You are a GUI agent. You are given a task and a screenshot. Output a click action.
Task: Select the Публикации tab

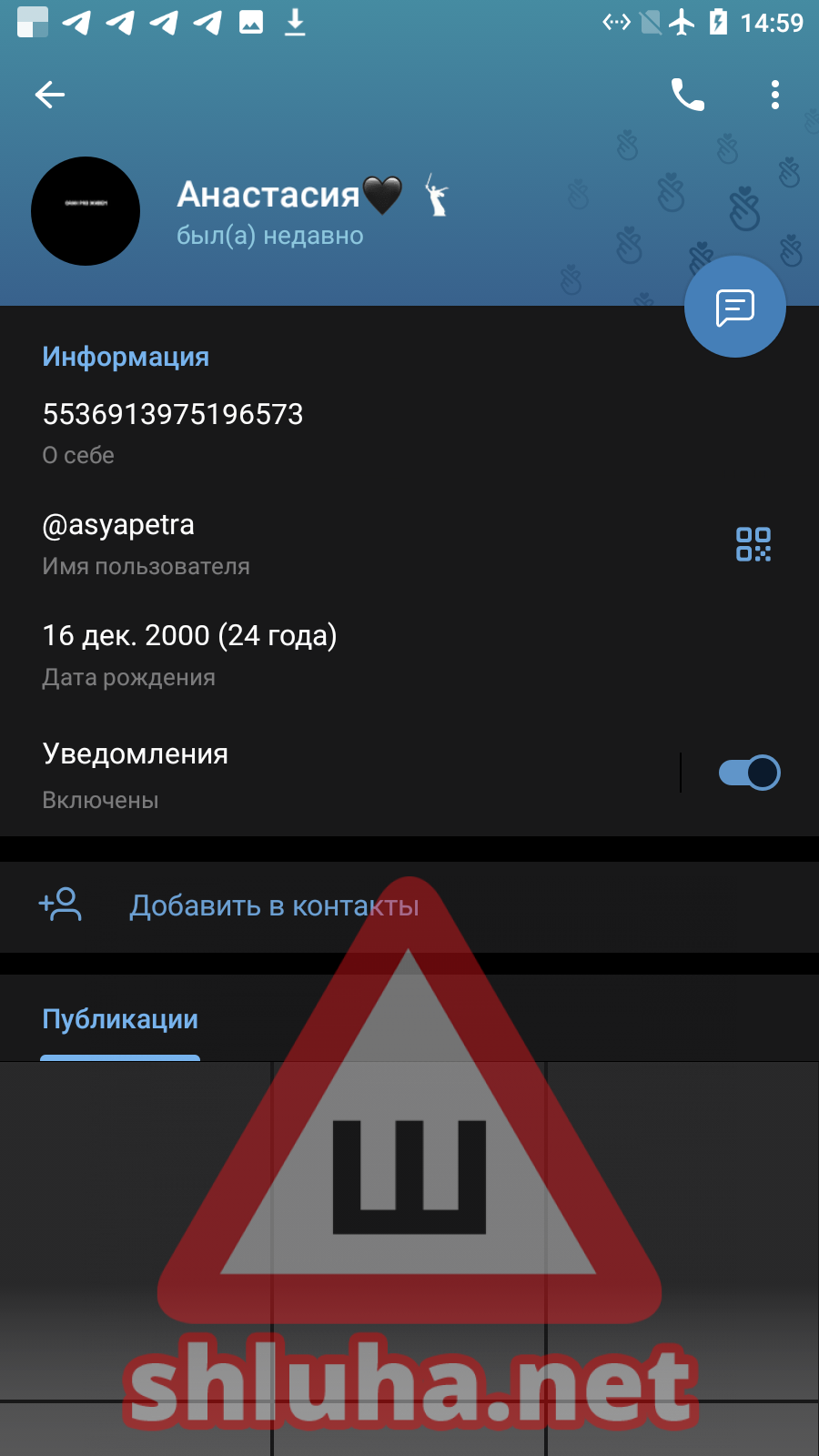tap(120, 1020)
